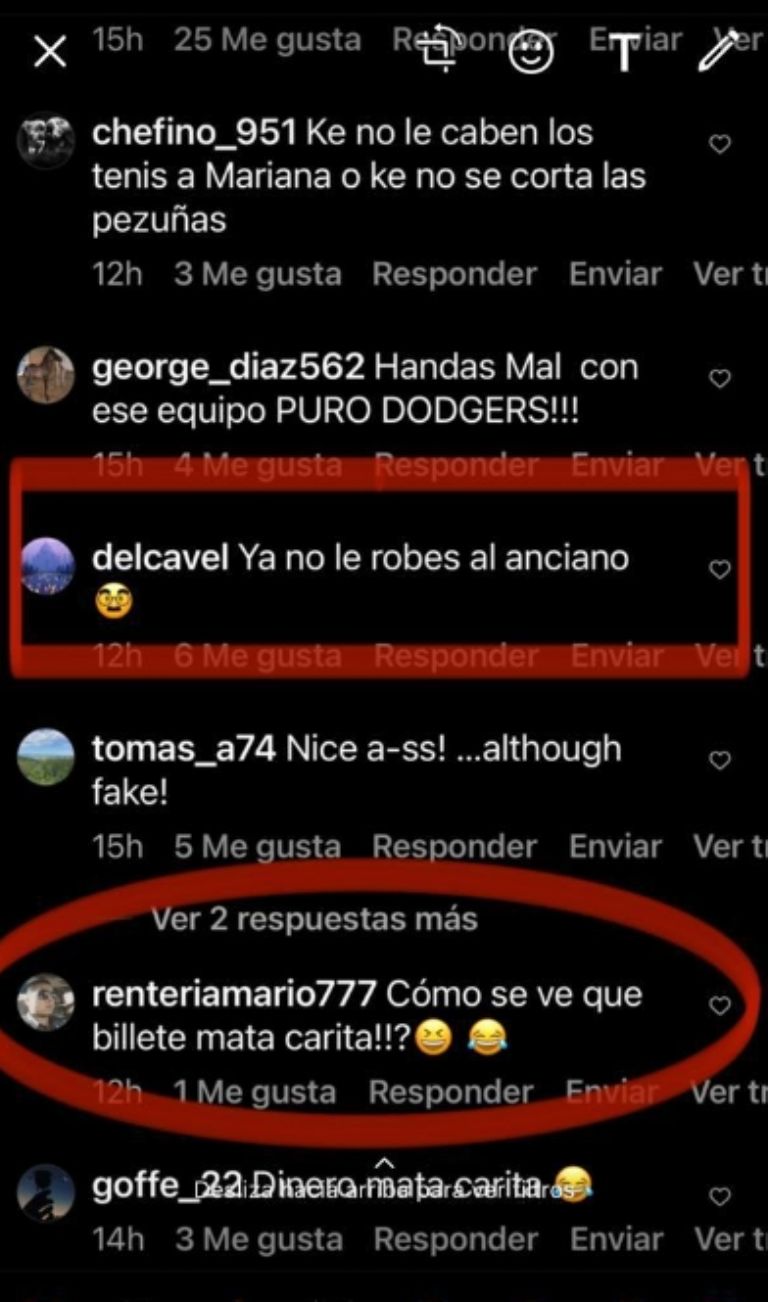Screen dimensions: 768x1302
Task: Open the crop and rotate tool
Action: [439, 52]
